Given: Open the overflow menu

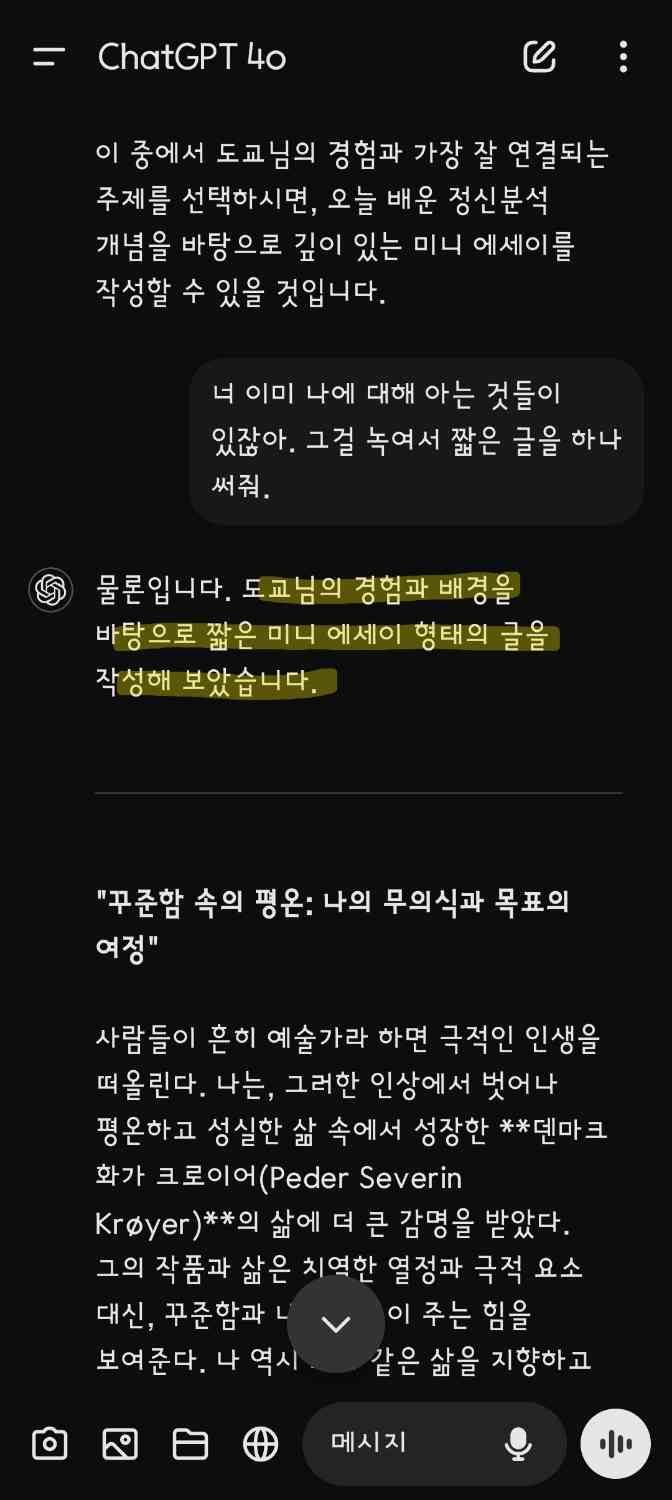Looking at the screenshot, I should coord(623,57).
